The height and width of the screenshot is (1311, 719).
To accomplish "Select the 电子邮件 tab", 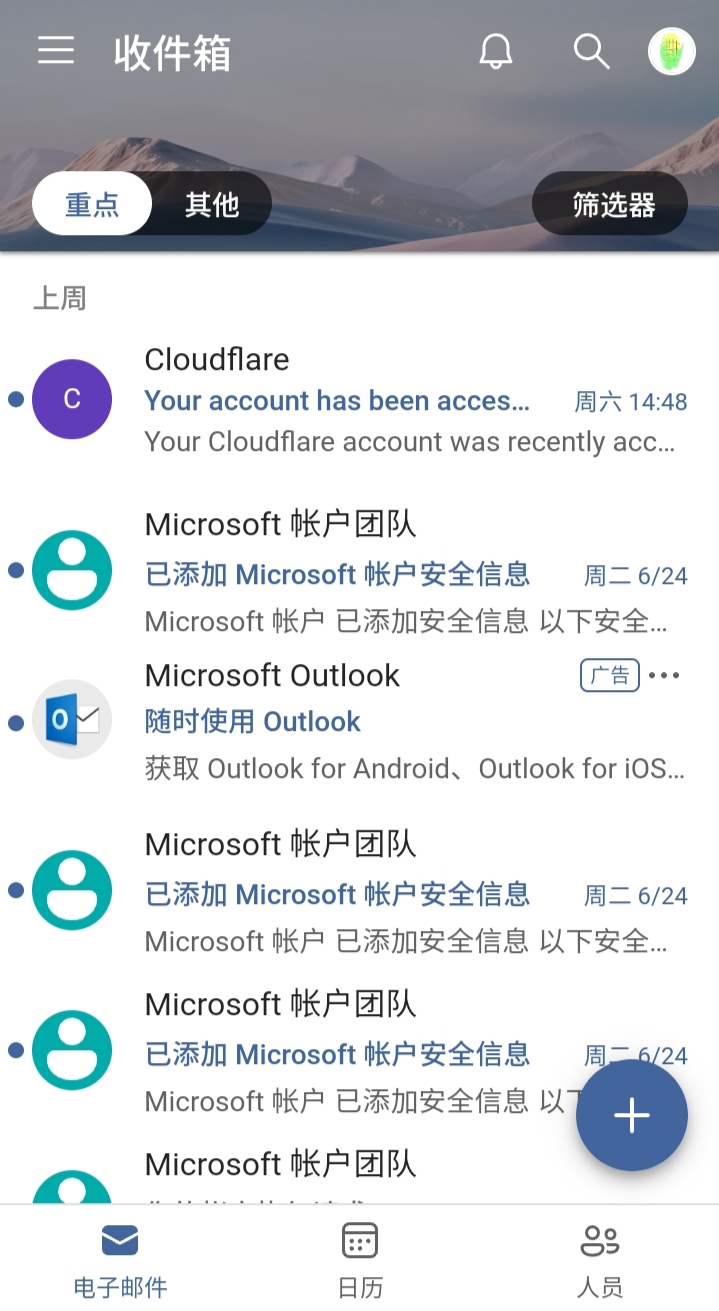I will coord(120,1257).
